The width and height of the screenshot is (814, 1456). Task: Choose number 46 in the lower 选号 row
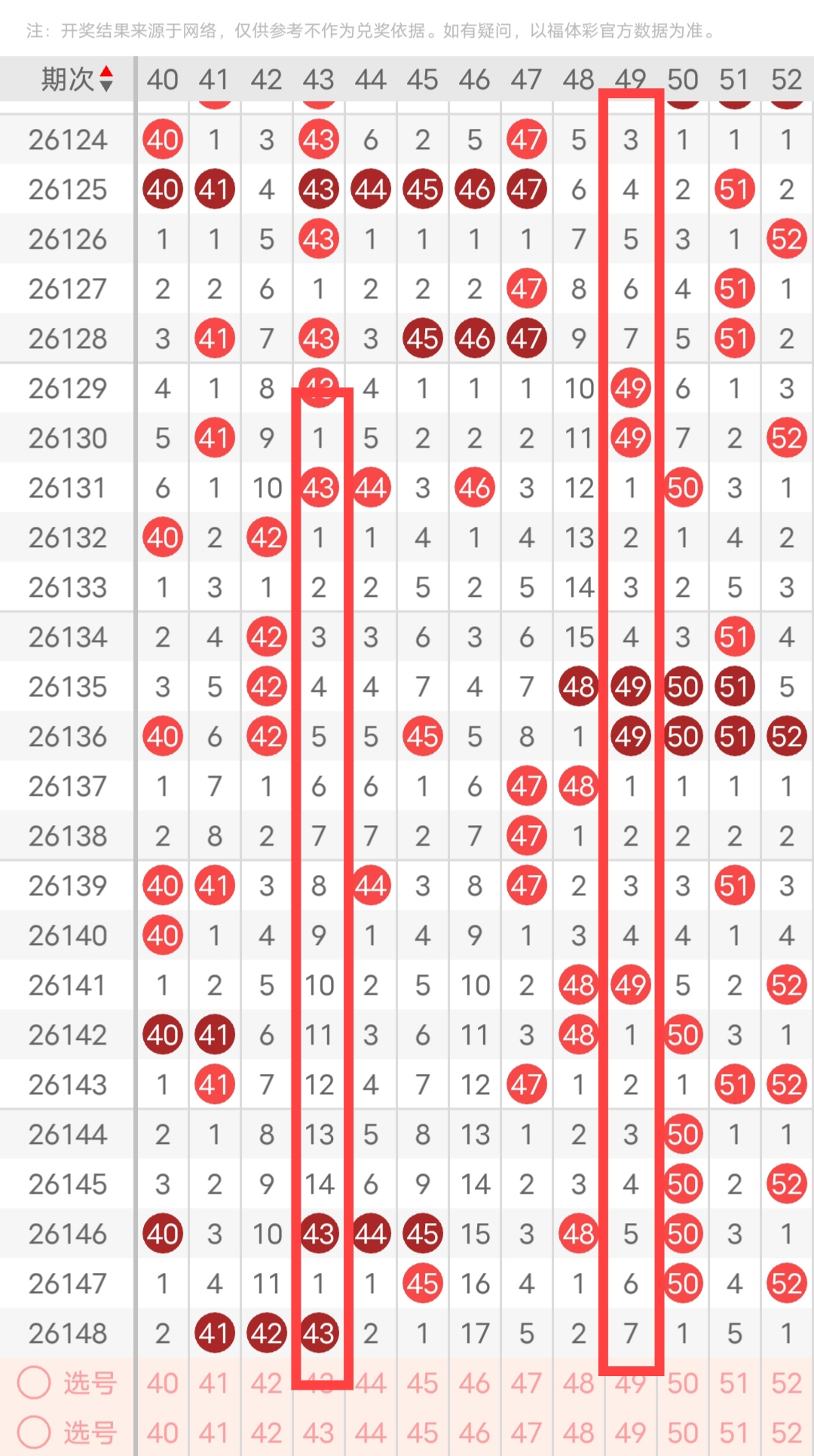[x=474, y=1433]
